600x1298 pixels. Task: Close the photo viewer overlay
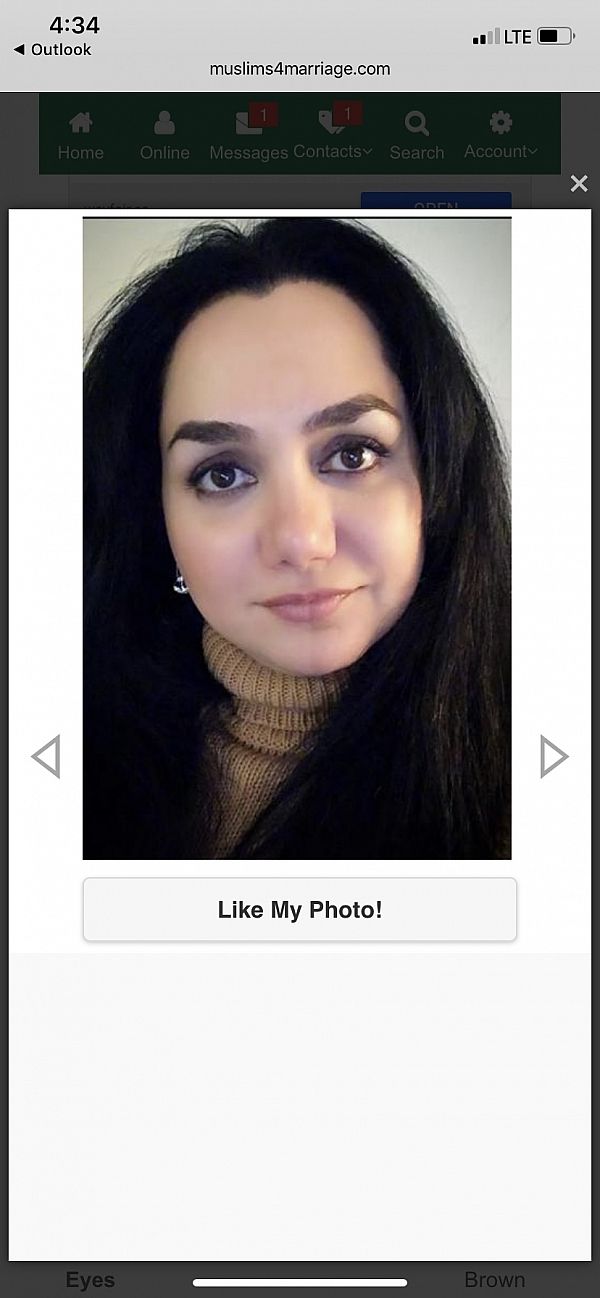578,183
